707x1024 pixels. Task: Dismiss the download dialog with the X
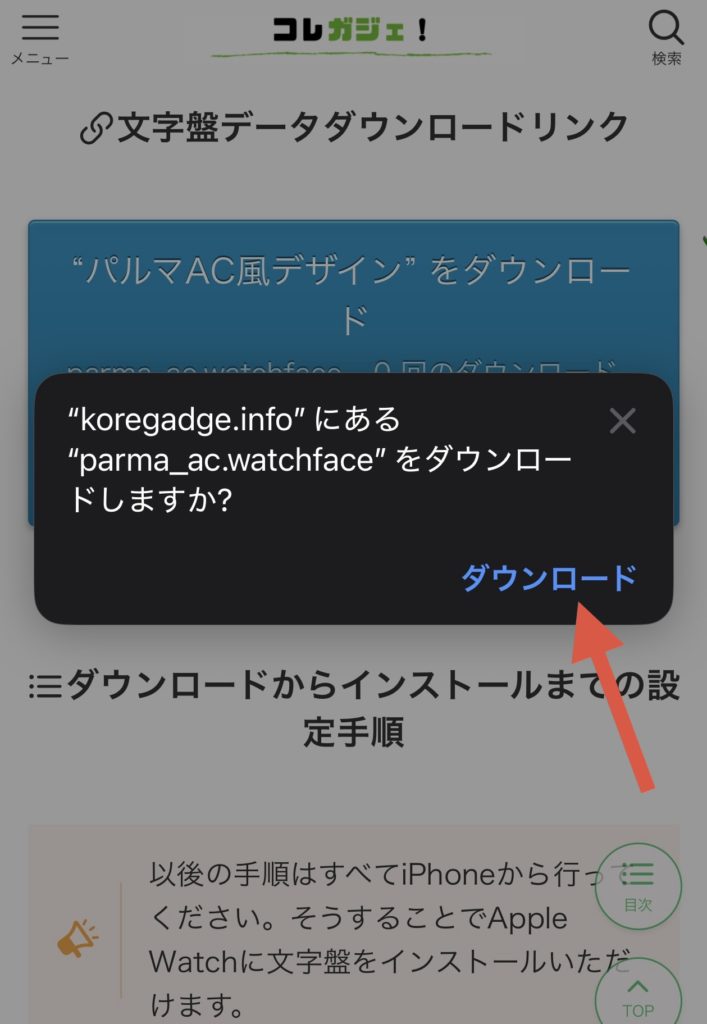622,421
